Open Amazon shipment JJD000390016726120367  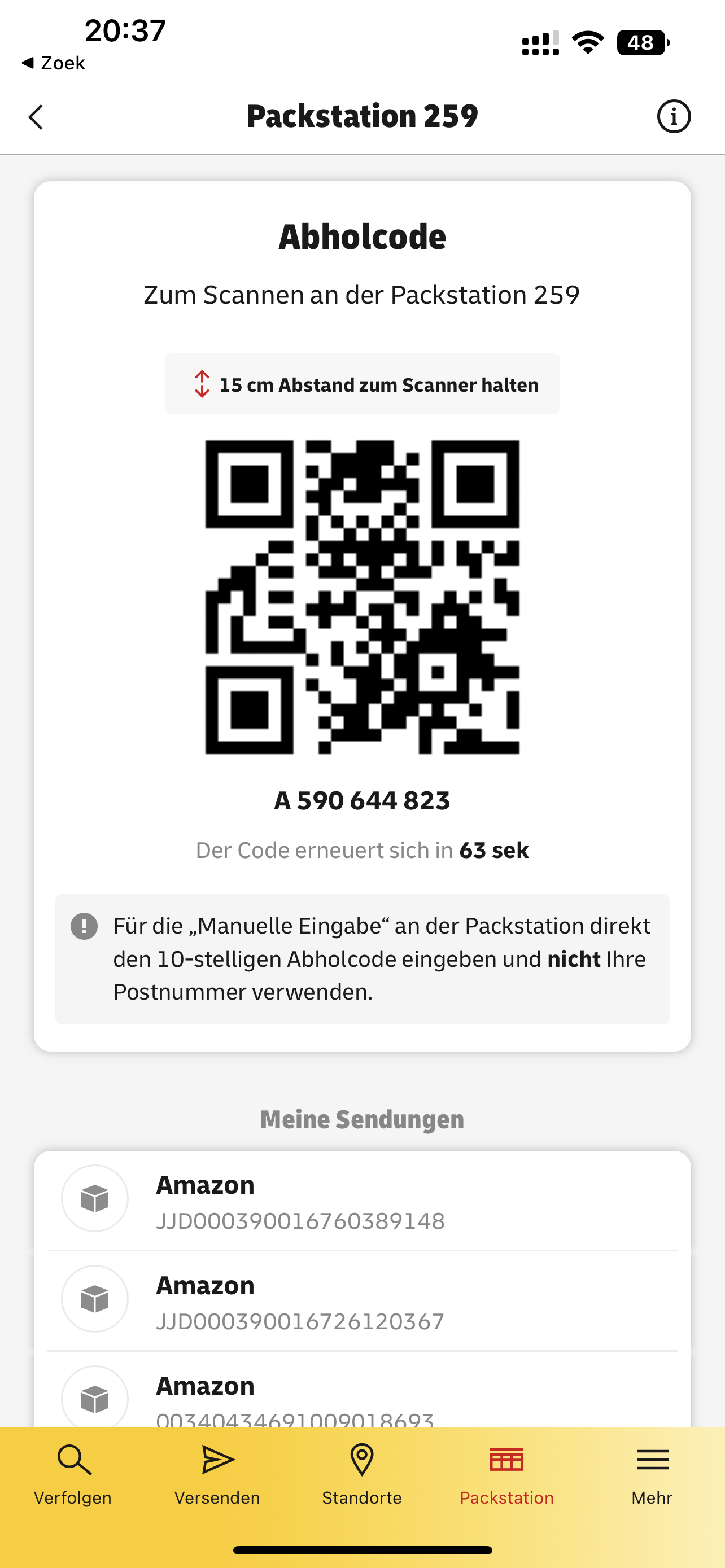[x=361, y=1302]
